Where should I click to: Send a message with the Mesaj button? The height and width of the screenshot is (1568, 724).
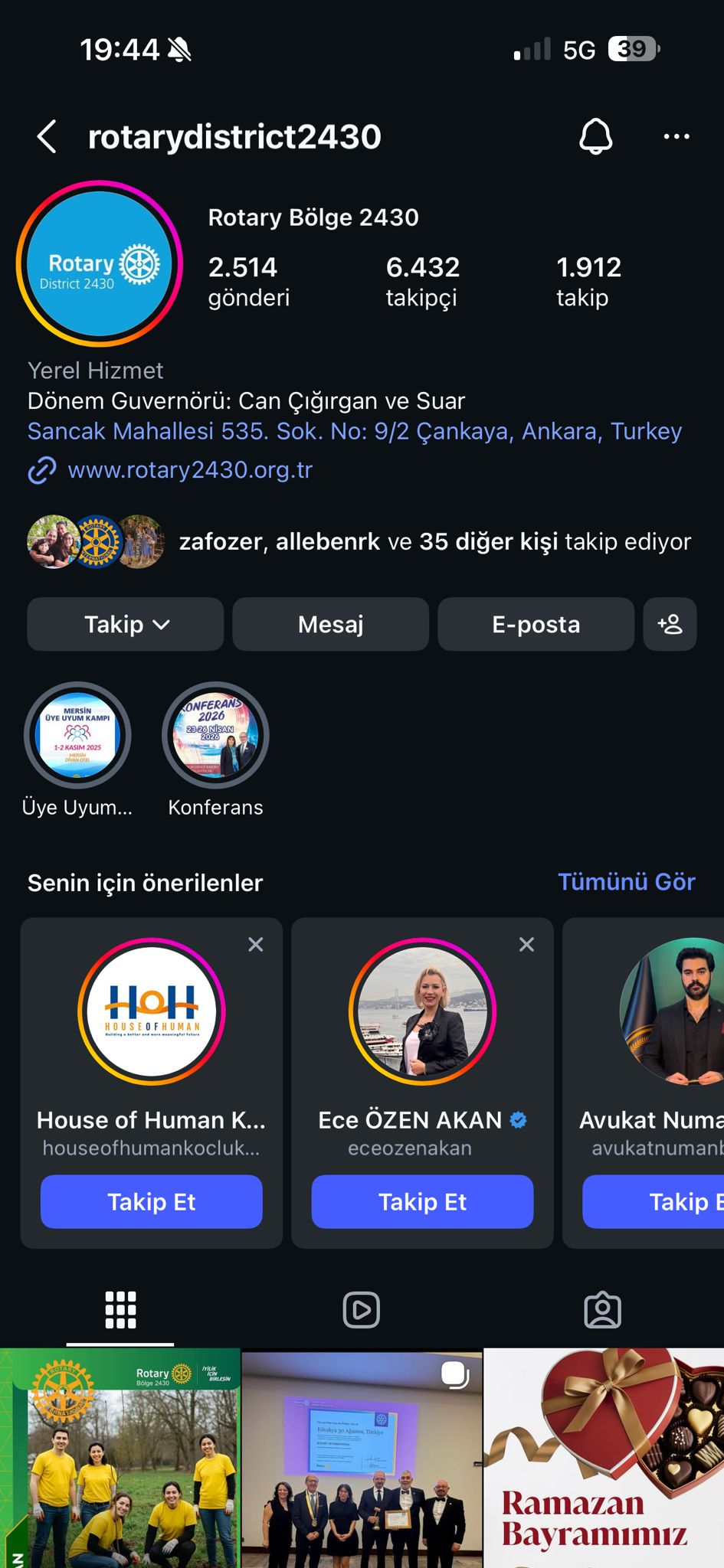click(330, 624)
